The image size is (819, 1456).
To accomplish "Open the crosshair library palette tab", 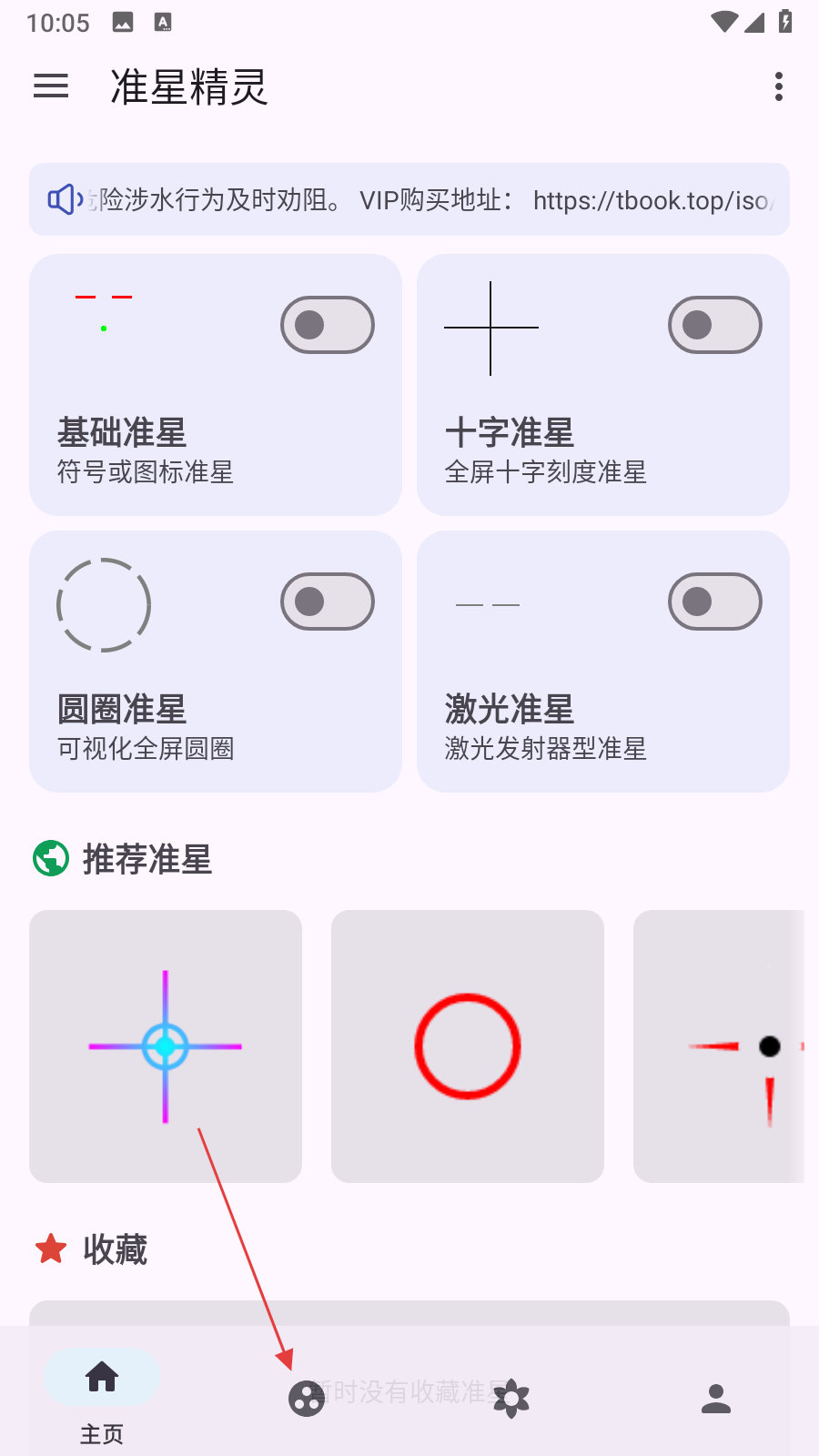I will [x=307, y=1399].
